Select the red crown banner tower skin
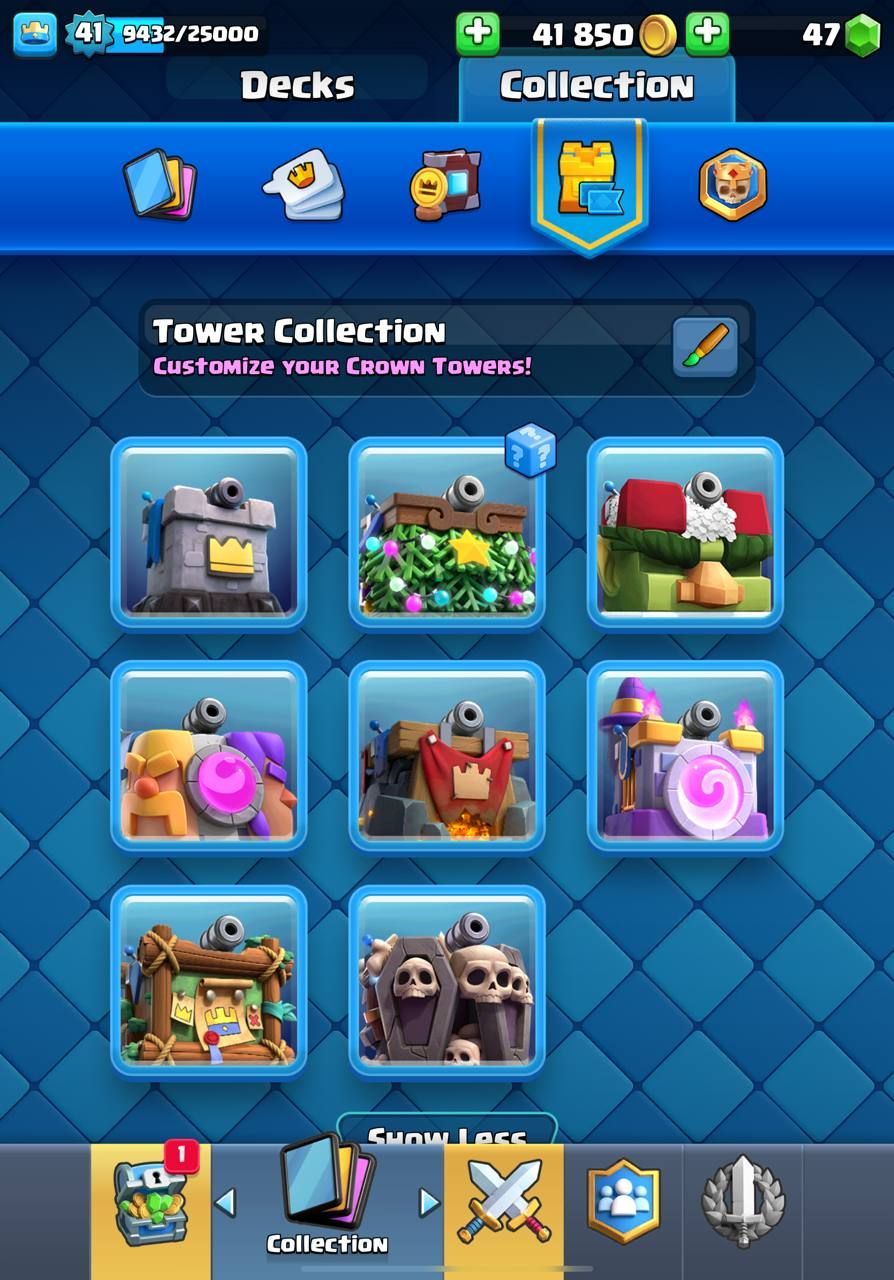 [447, 757]
